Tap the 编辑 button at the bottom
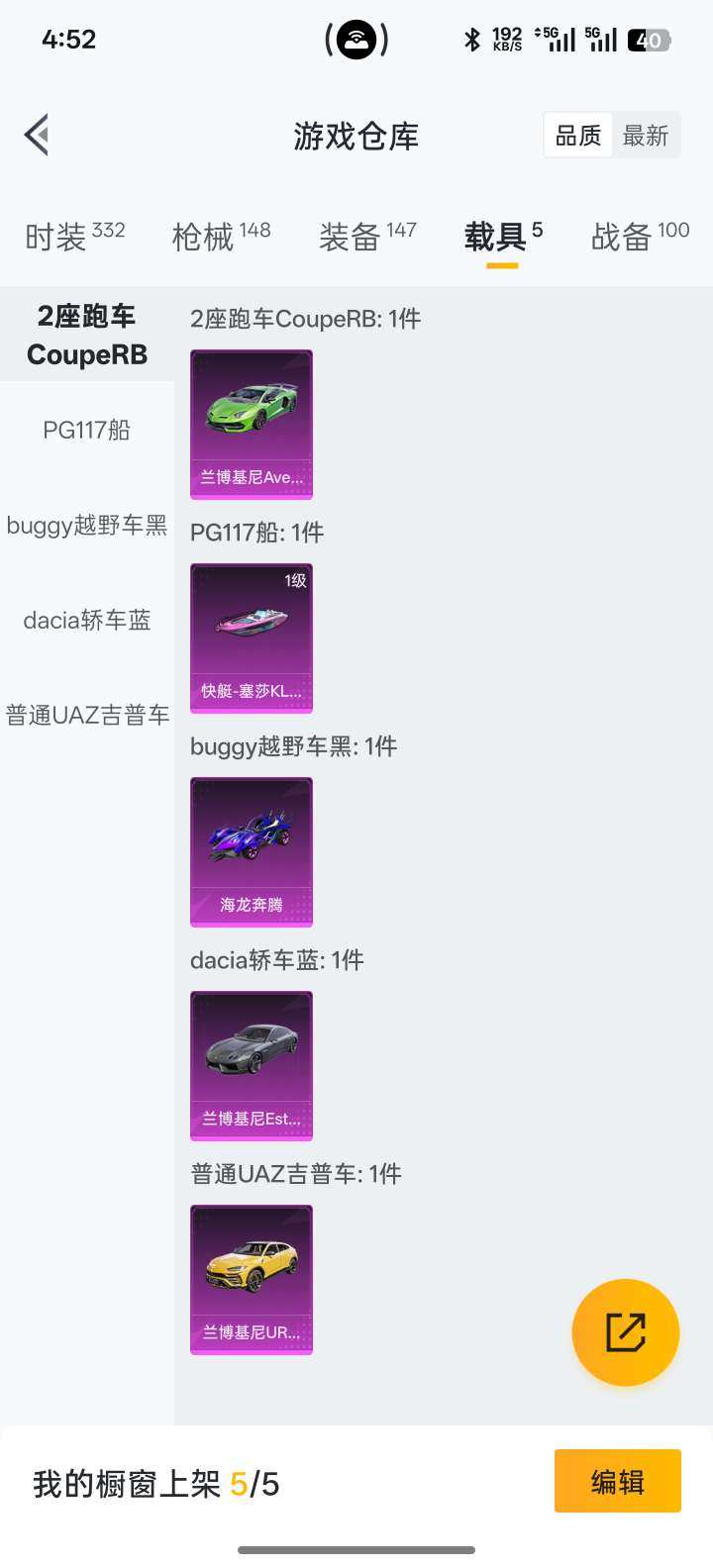This screenshot has height=1568, width=713. (617, 1481)
